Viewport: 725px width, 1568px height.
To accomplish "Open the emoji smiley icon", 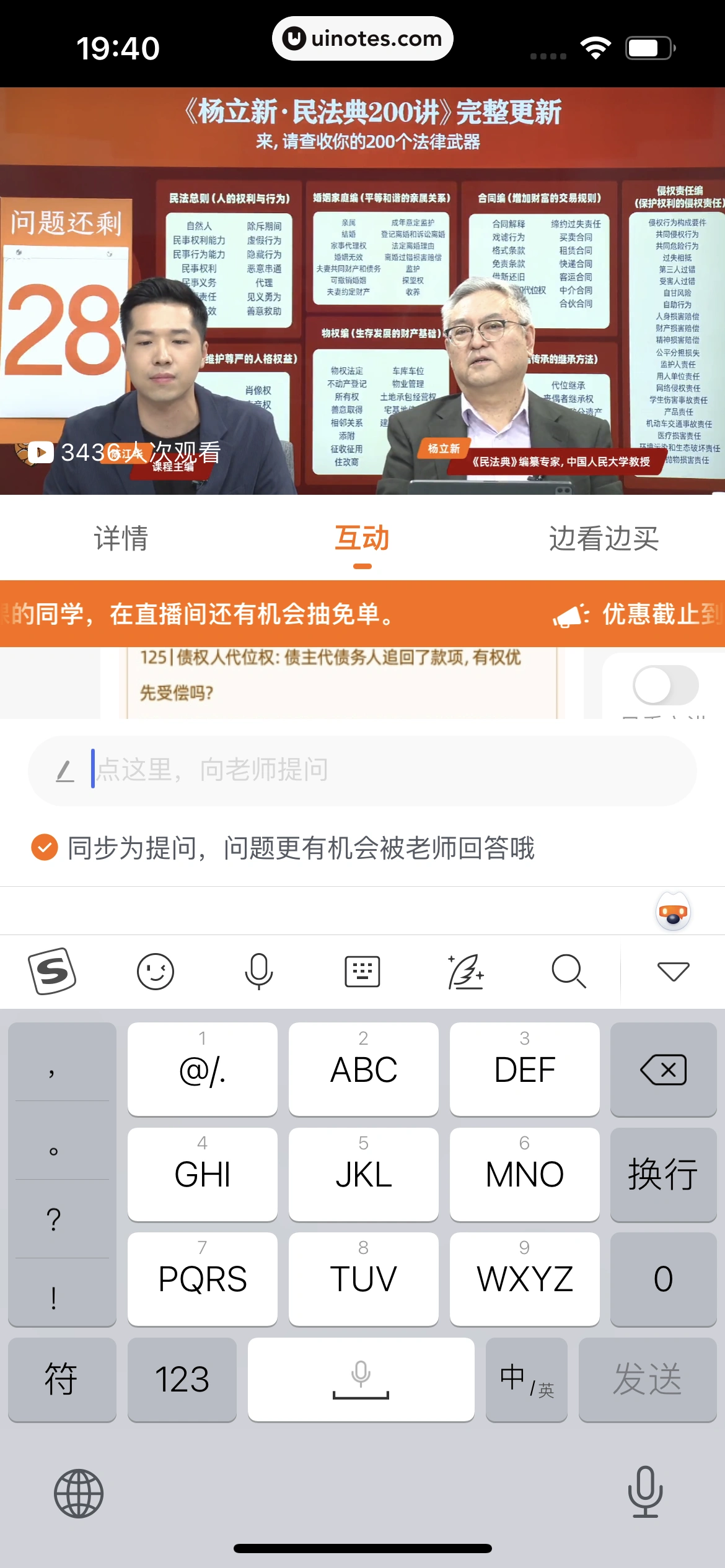I will coord(155,972).
